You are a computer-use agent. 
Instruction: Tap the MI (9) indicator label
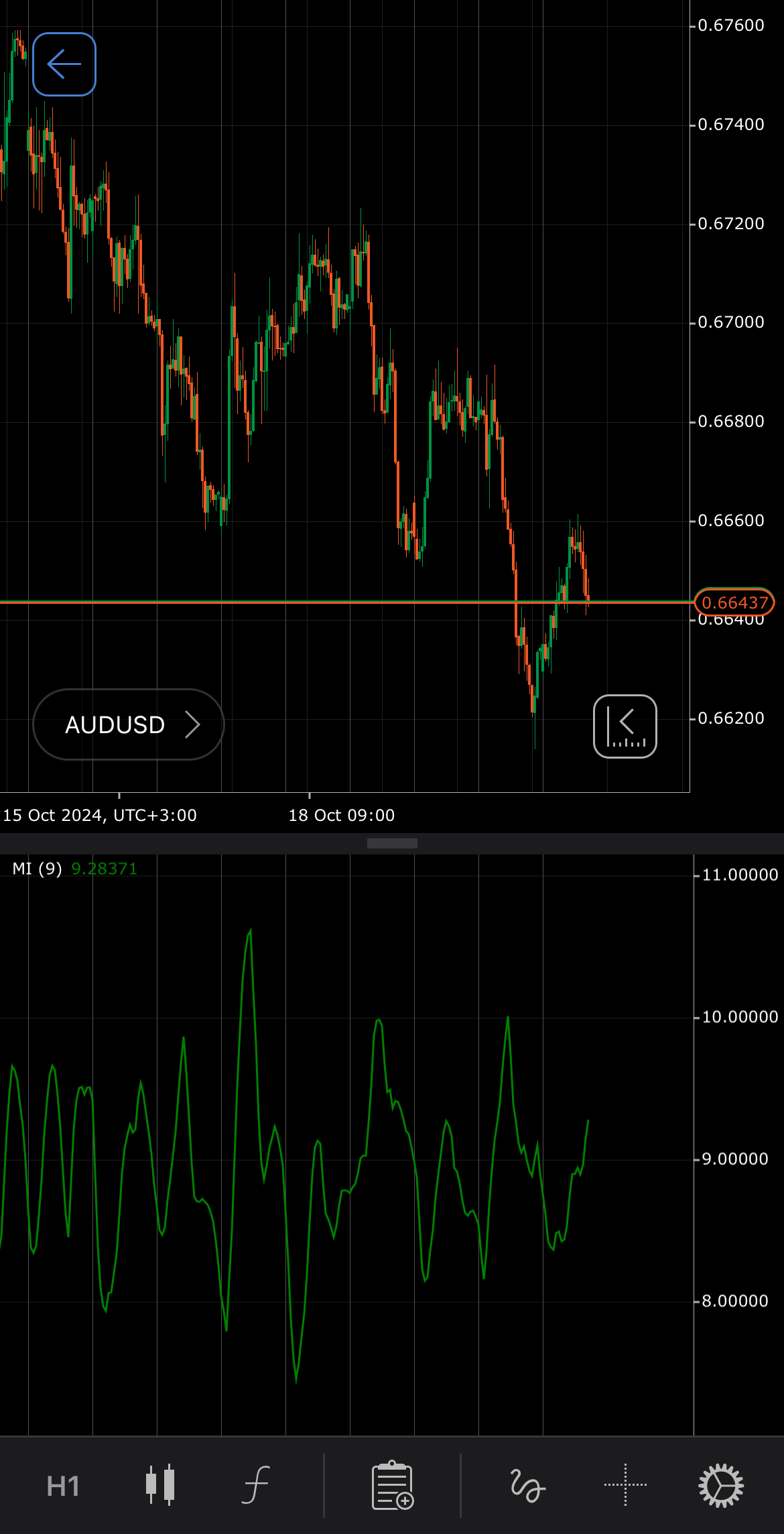37,869
